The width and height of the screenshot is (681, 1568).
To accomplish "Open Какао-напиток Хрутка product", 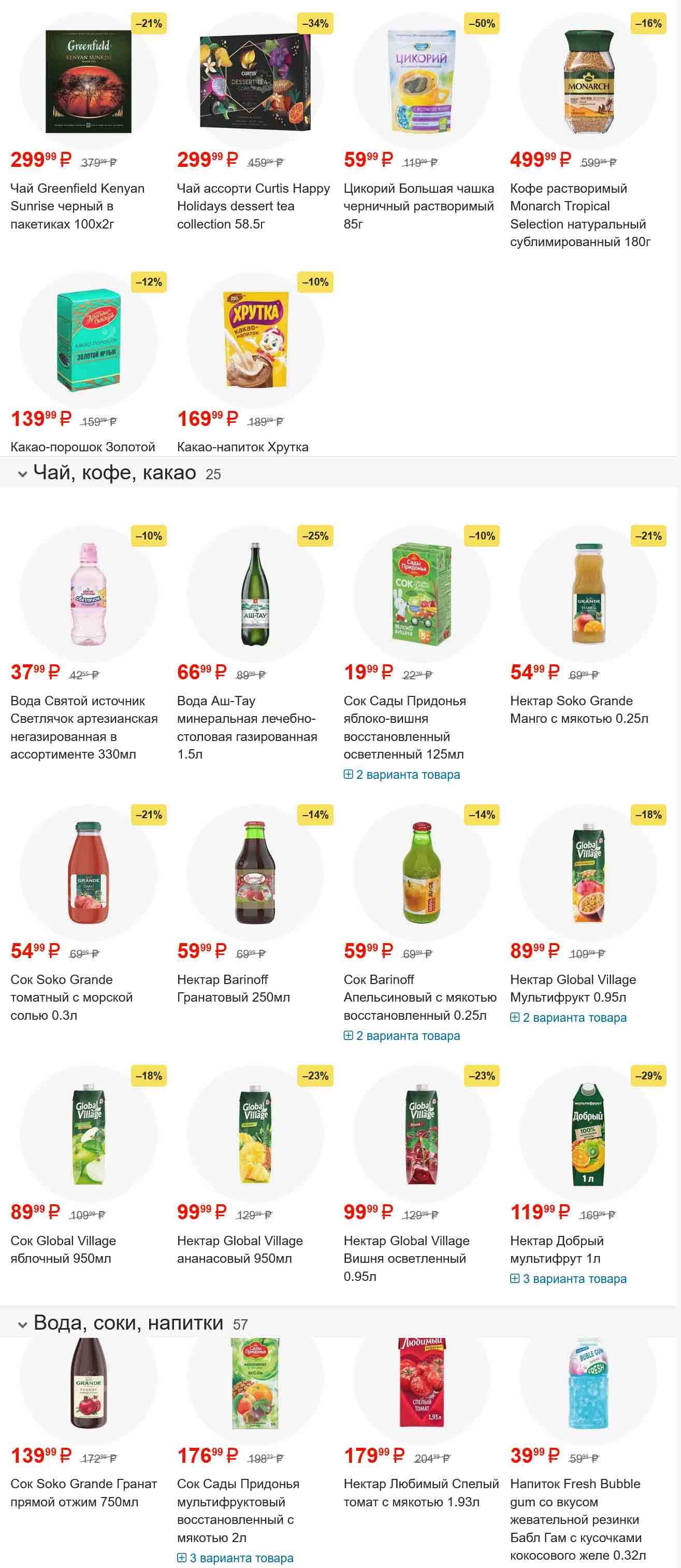I will tap(242, 447).
